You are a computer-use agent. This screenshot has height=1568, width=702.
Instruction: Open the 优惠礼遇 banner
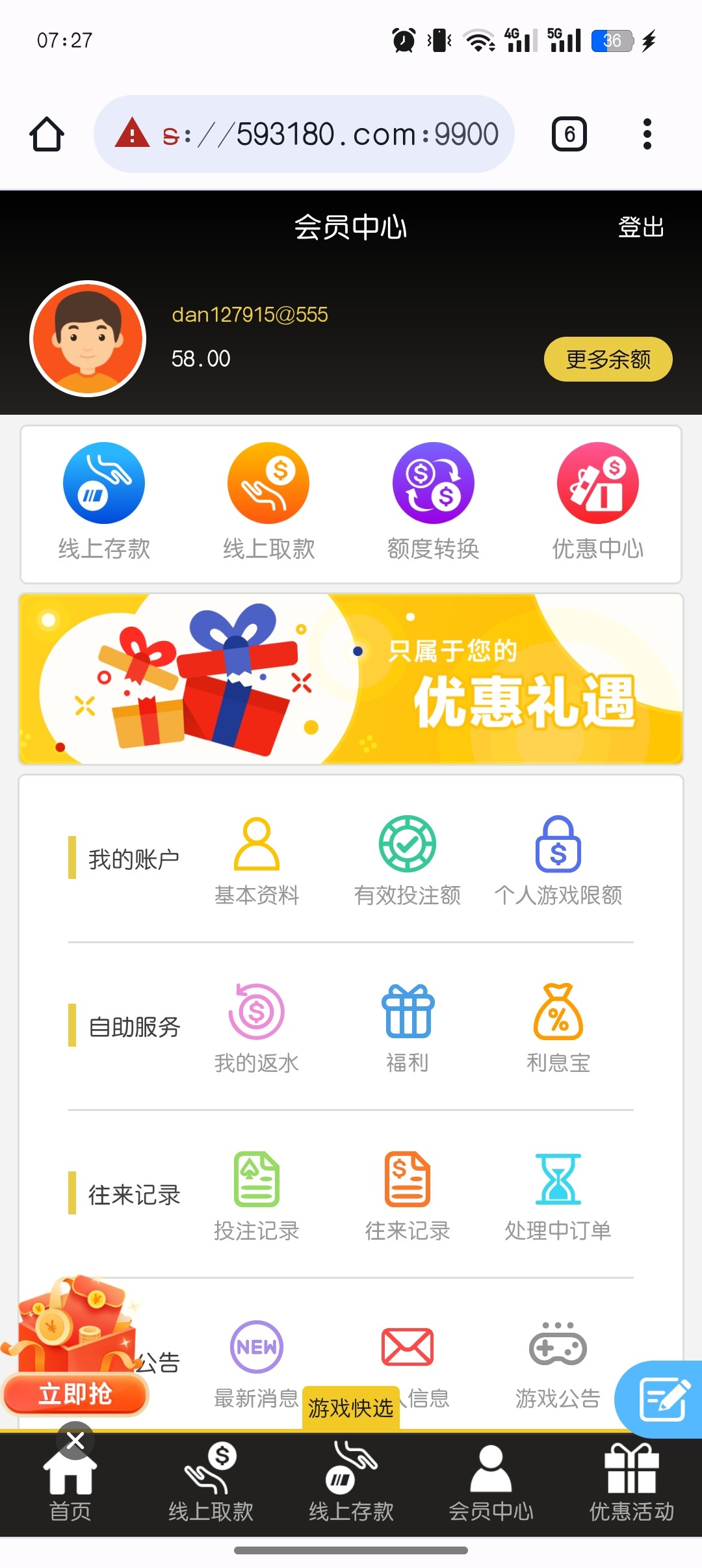tap(351, 679)
